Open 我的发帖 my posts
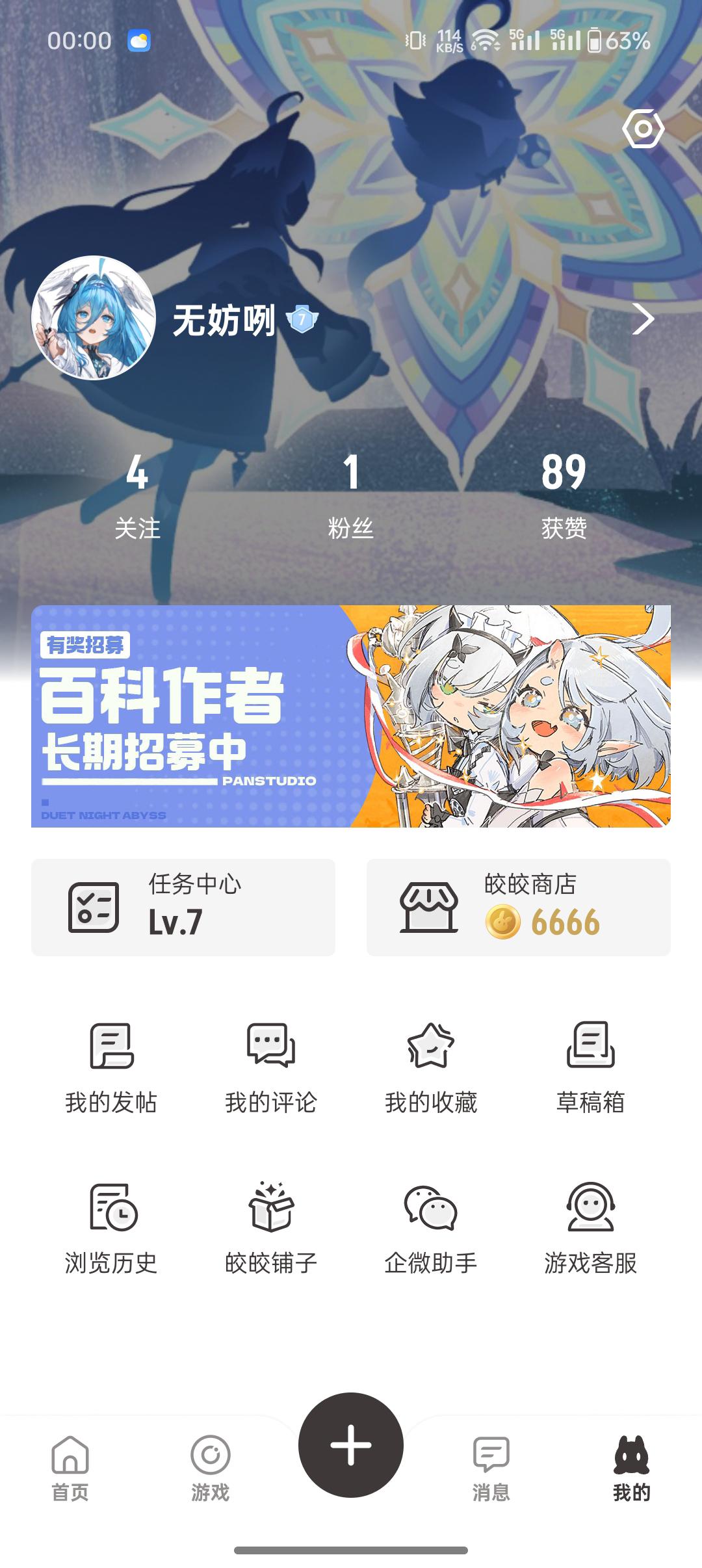Screen dimensions: 702x1568 point(111,1067)
